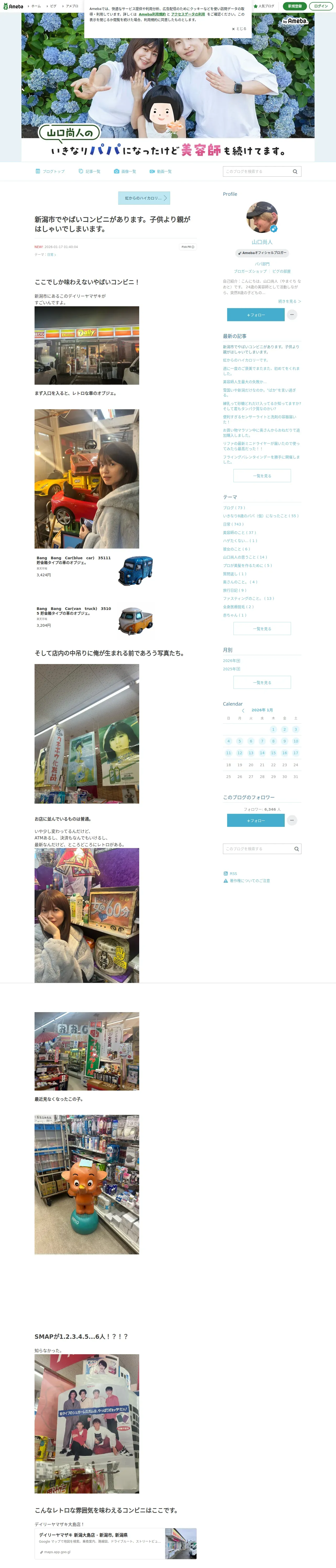Open the more options button beside the profile フォロー

(292, 315)
